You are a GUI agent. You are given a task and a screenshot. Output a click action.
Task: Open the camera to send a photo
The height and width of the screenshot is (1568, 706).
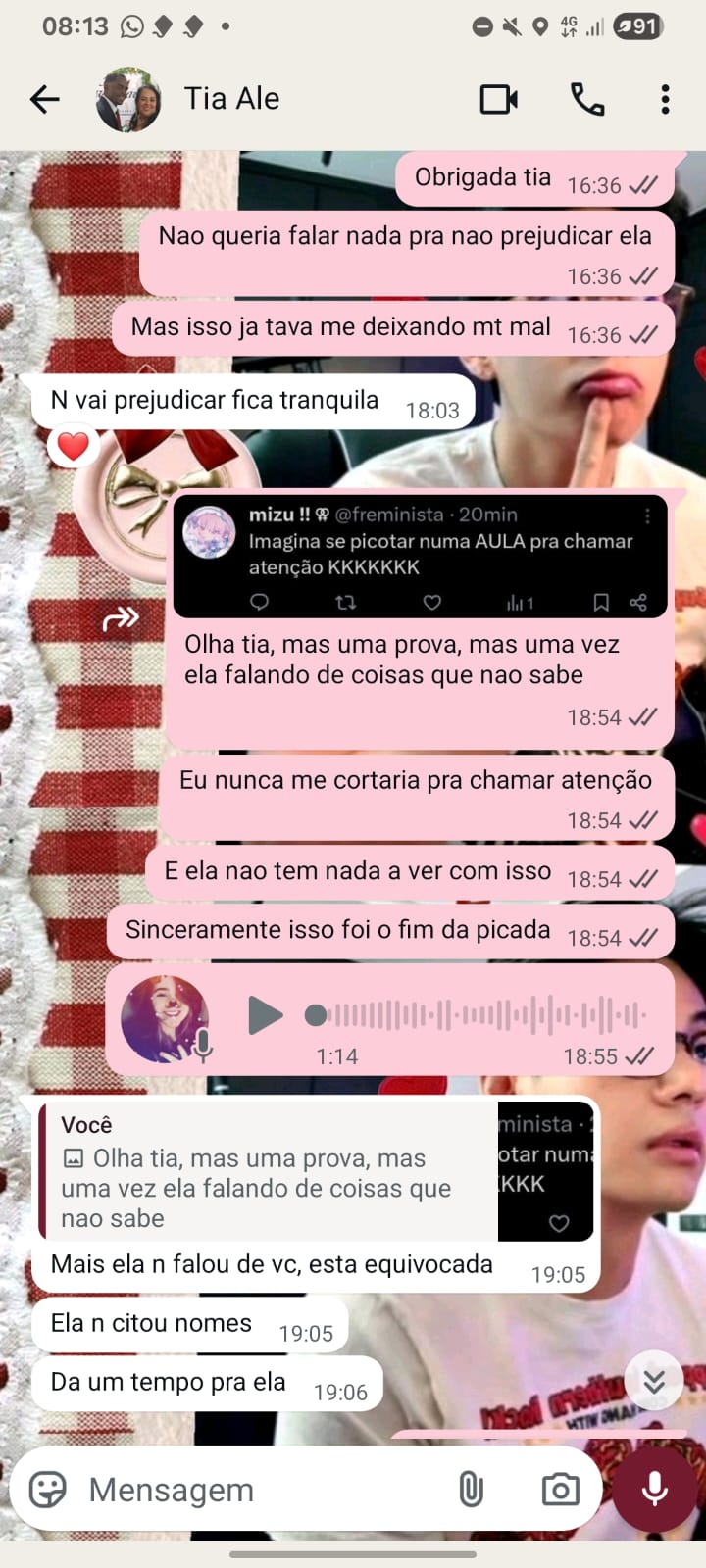(560, 1490)
